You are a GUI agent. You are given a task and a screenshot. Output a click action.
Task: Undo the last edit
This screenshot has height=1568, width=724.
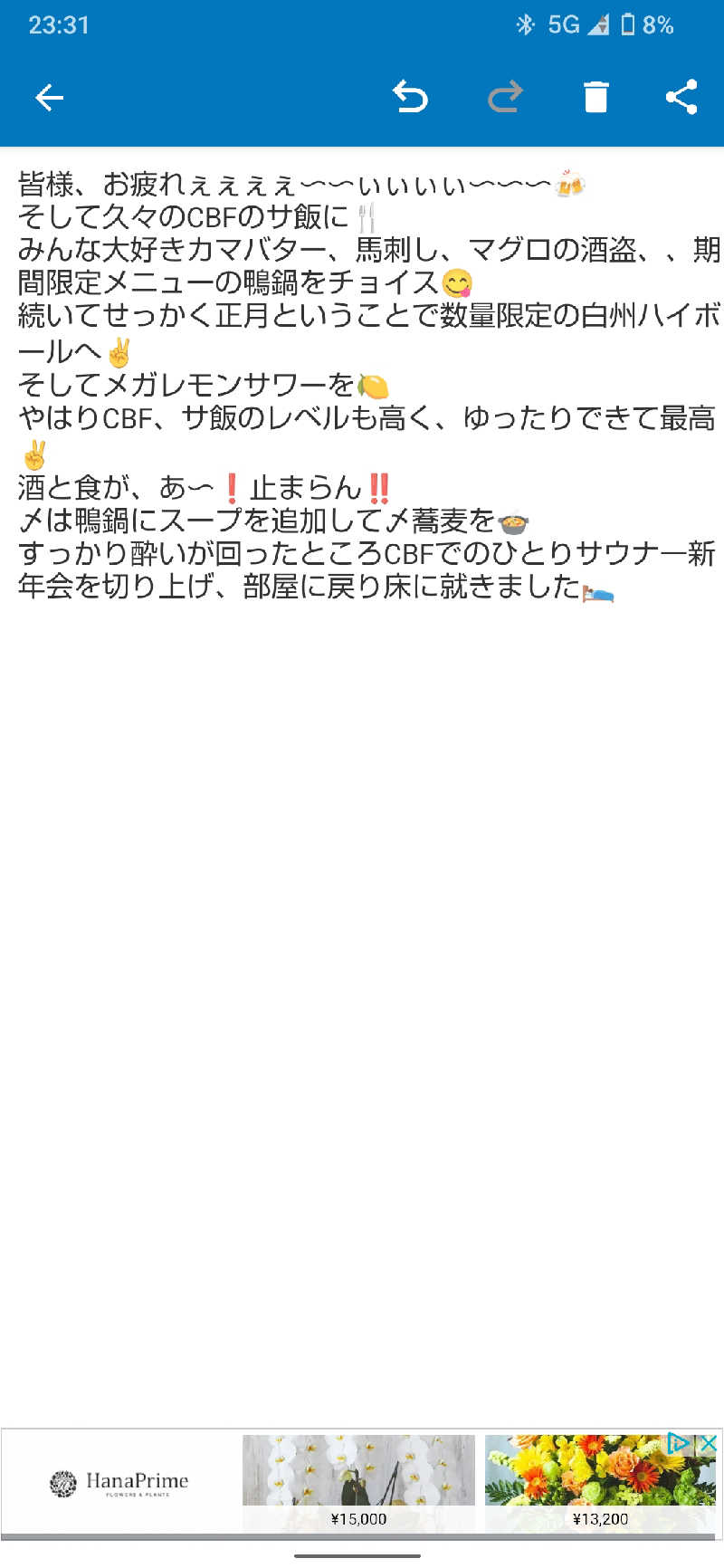(410, 97)
